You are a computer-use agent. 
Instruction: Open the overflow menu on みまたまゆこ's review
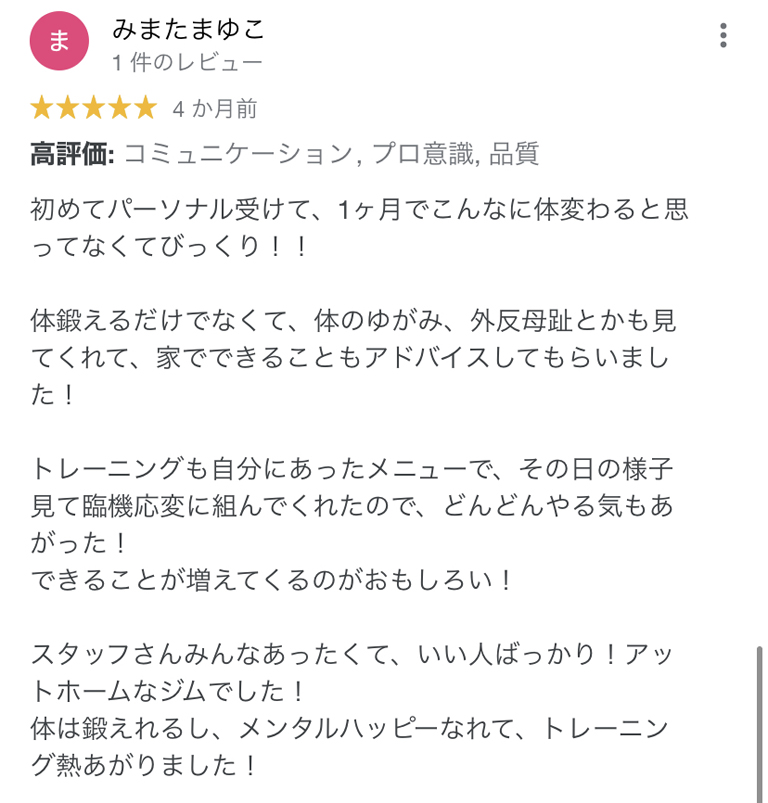click(x=723, y=36)
